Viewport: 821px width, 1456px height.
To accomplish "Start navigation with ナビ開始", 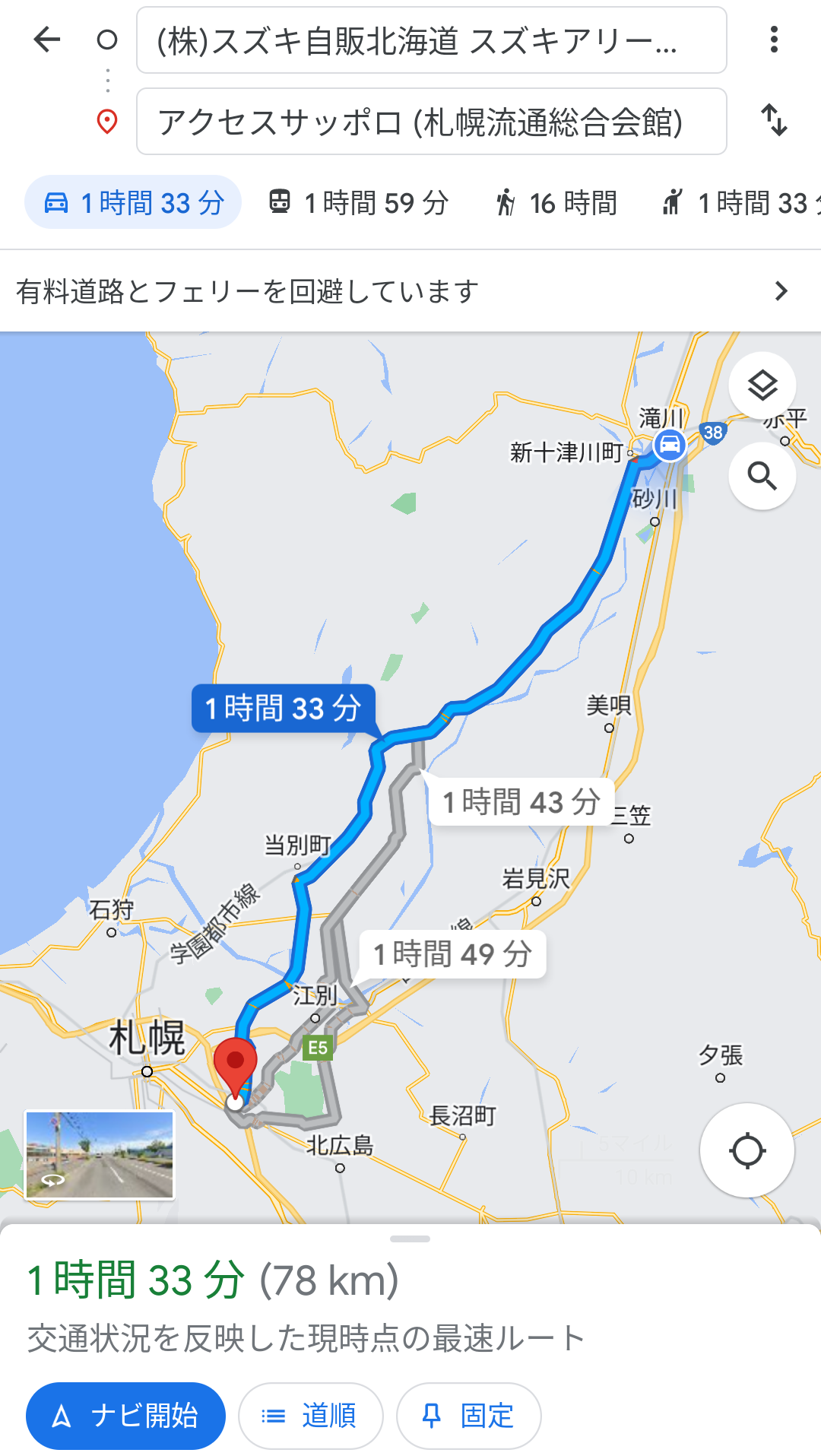I will pyautogui.click(x=126, y=1416).
